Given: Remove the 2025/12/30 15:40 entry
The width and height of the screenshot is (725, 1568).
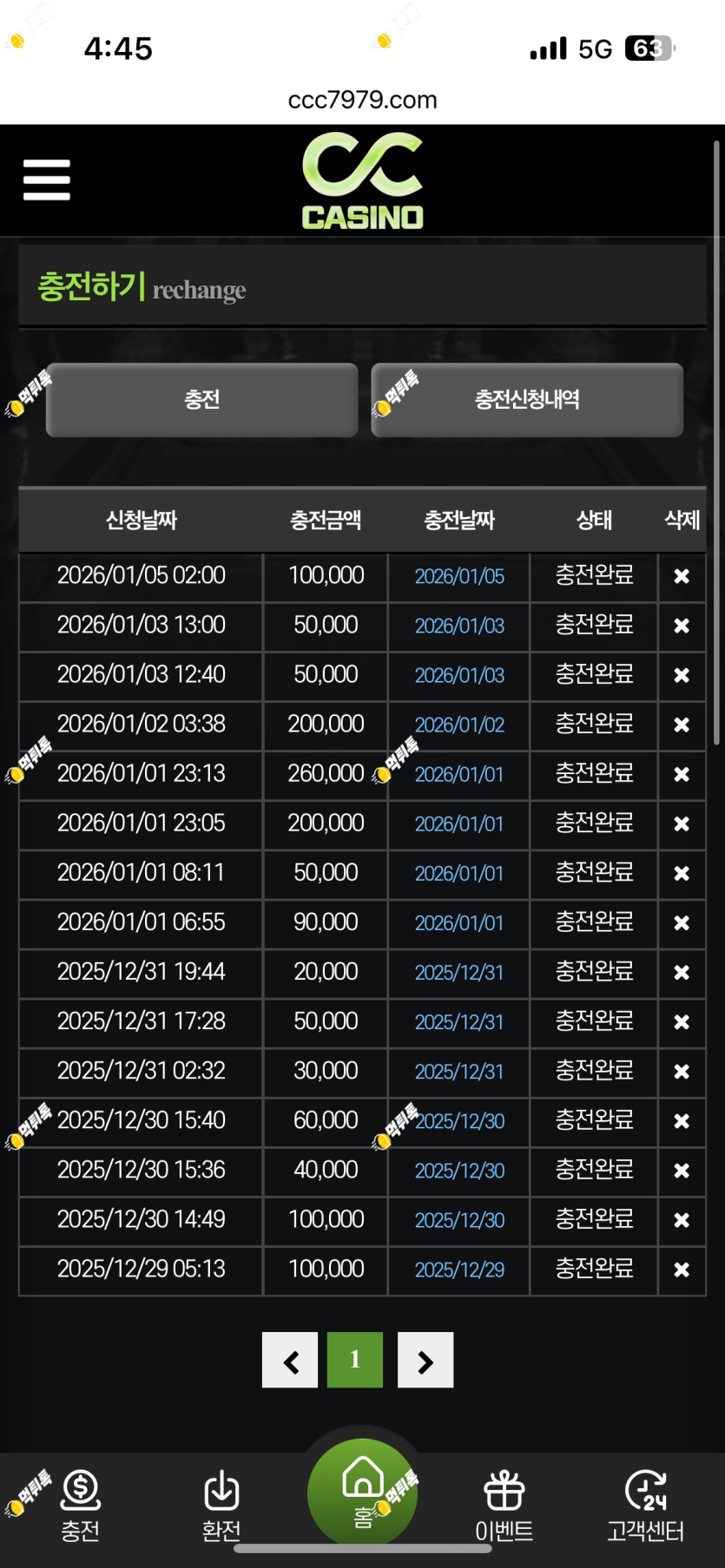Looking at the screenshot, I should click(682, 1121).
